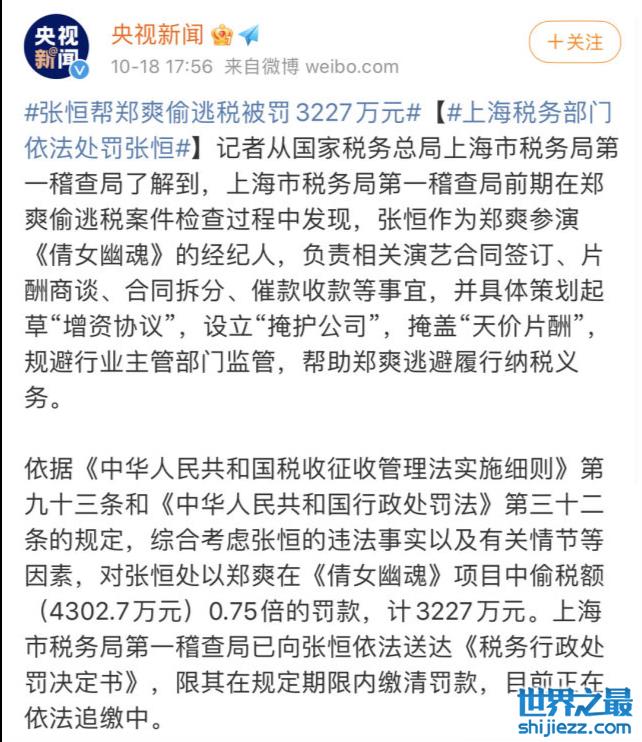Open the 央视新闻 profile avatar
642x742 pixels.
(57, 47)
